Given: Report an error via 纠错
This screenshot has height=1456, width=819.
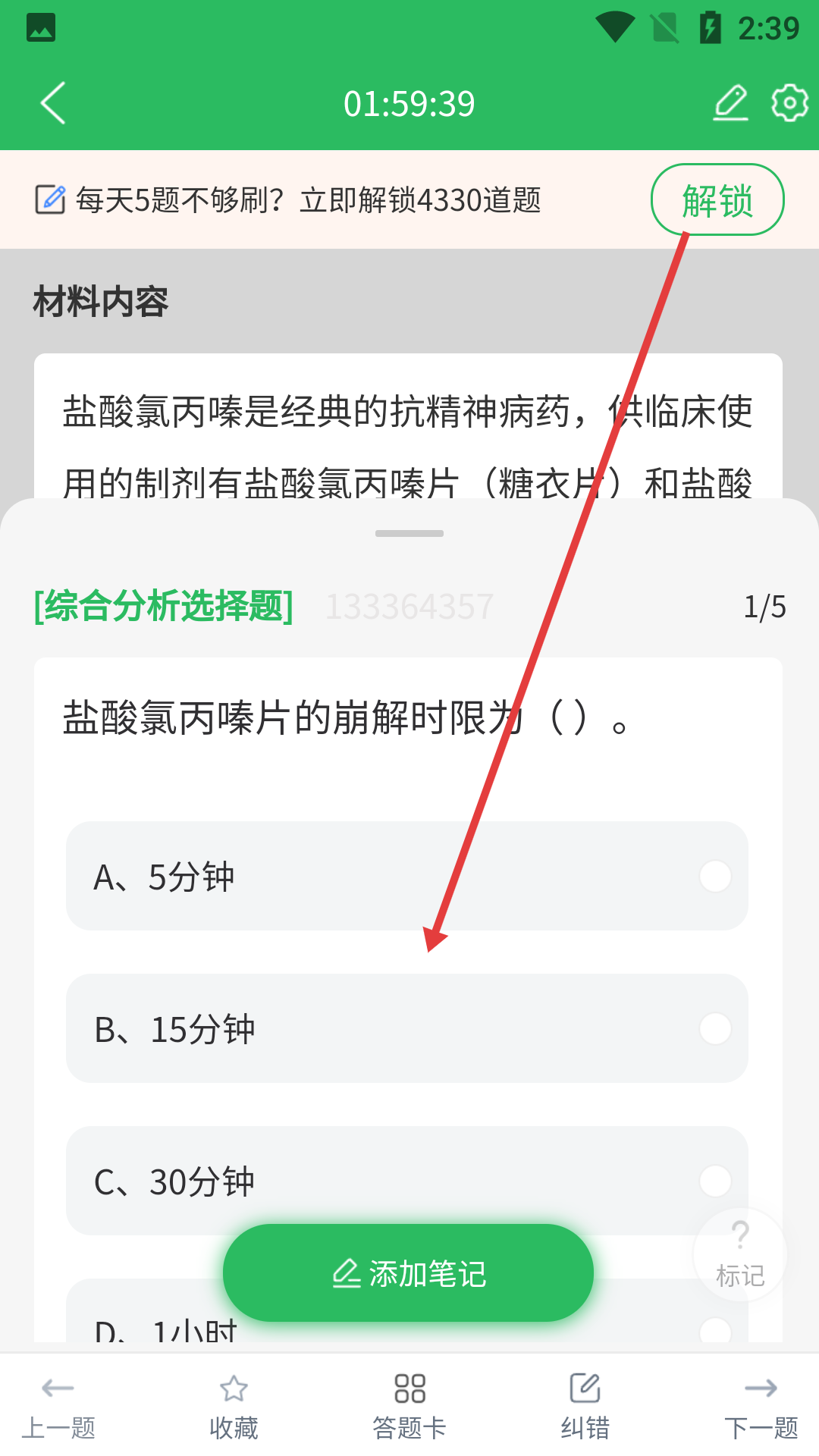Looking at the screenshot, I should tap(585, 1407).
